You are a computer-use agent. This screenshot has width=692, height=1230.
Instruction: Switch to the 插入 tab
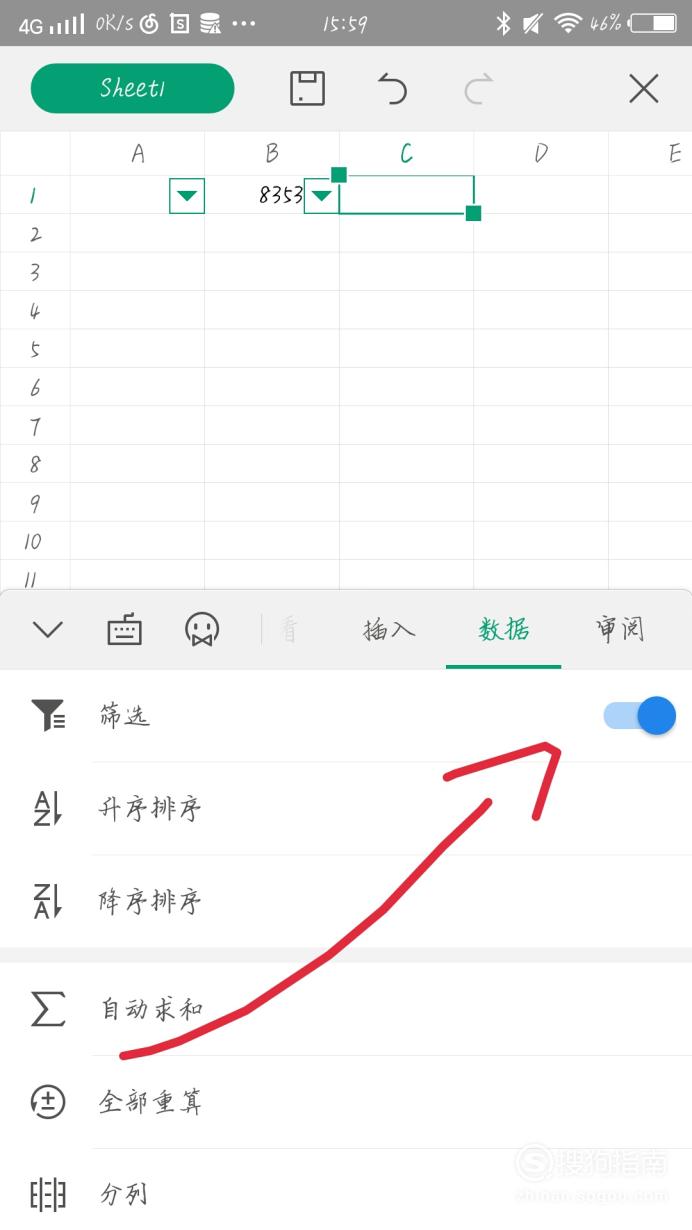tap(389, 630)
